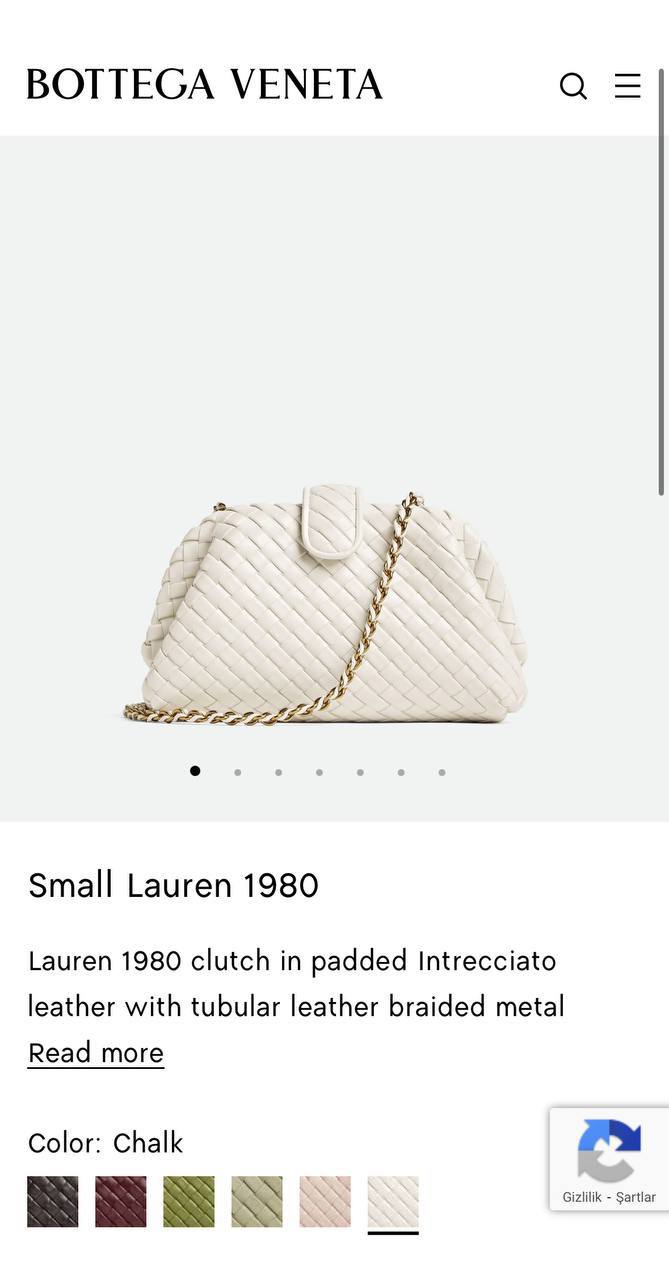Image resolution: width=669 pixels, height=1280 pixels.
Task: Open the hamburger menu
Action: [x=627, y=86]
